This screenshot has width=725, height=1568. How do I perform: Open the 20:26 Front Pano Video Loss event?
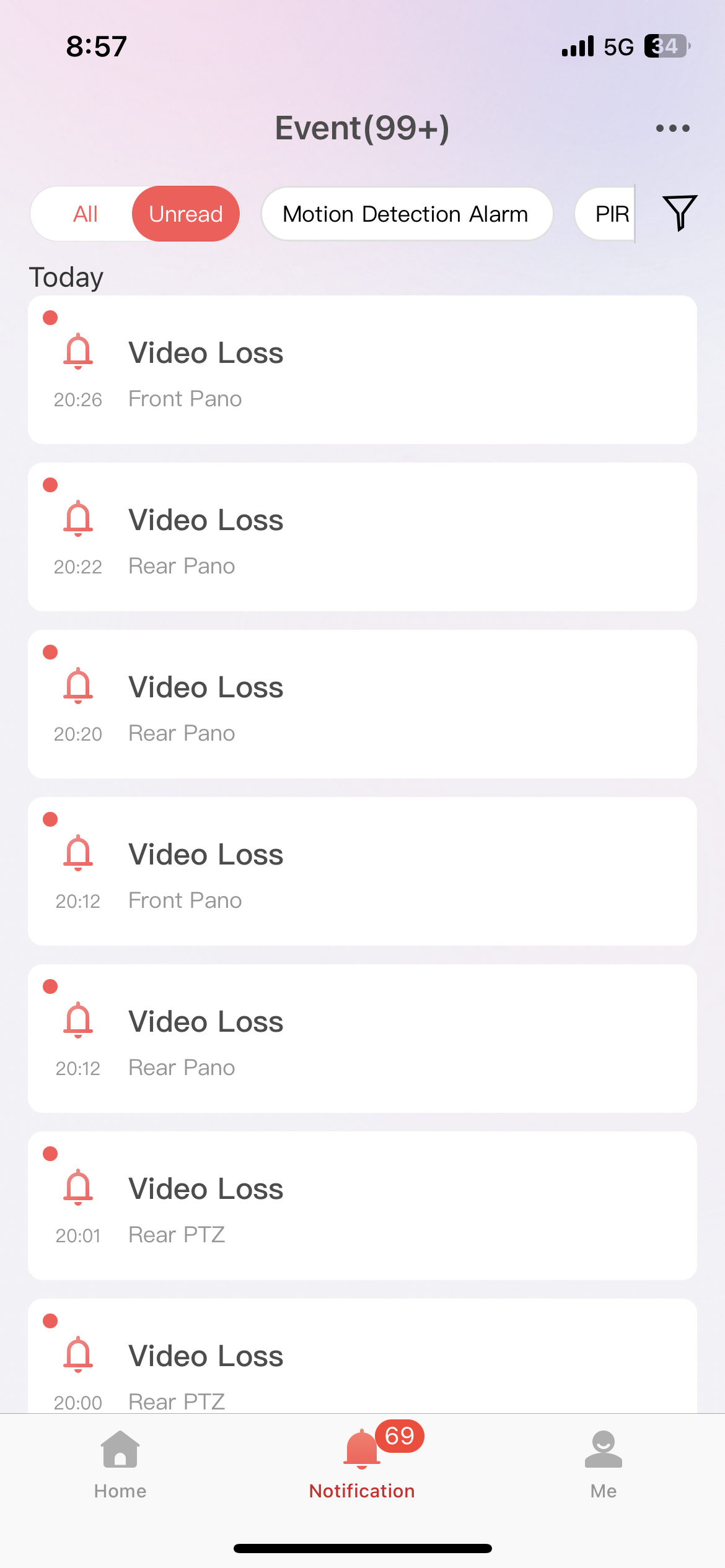click(362, 370)
